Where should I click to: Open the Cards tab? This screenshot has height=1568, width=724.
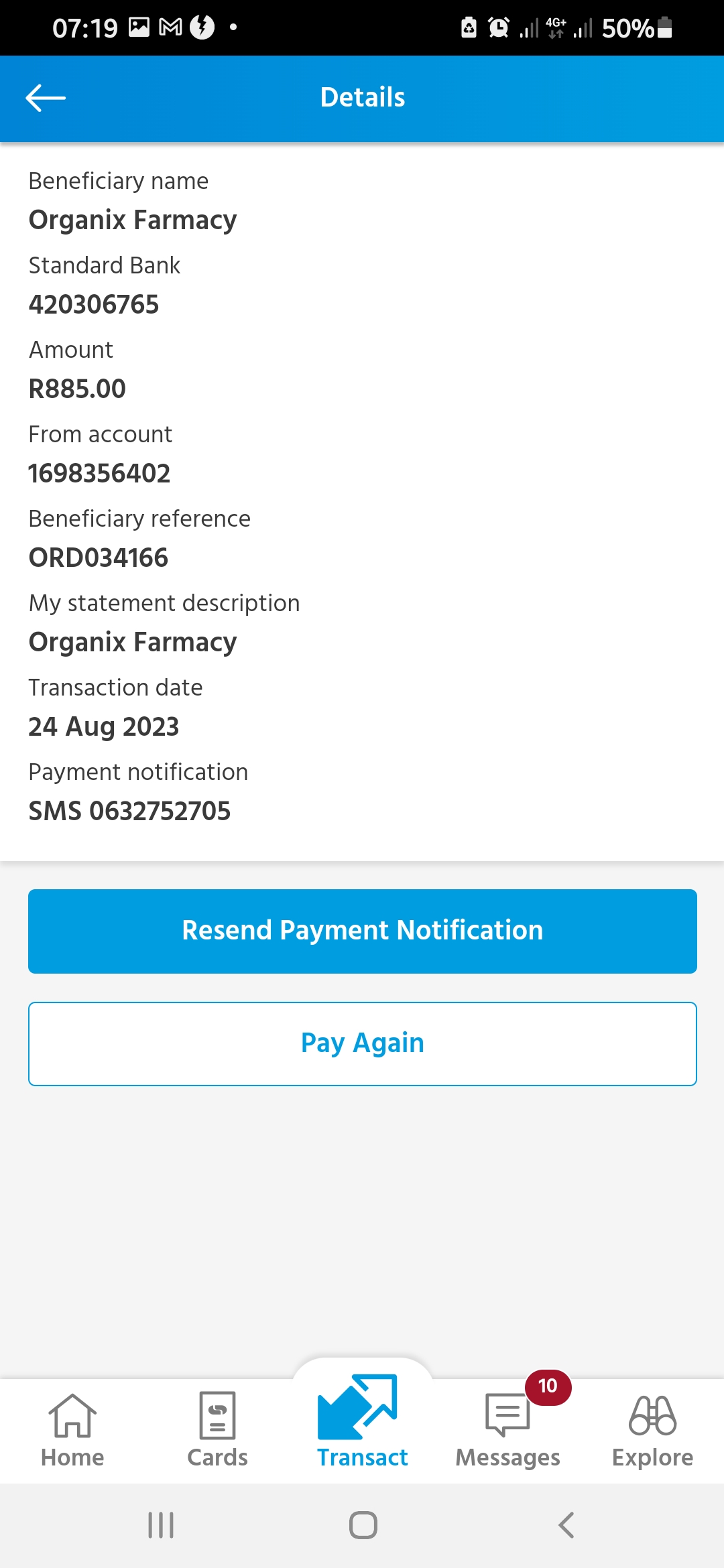[x=217, y=1431]
